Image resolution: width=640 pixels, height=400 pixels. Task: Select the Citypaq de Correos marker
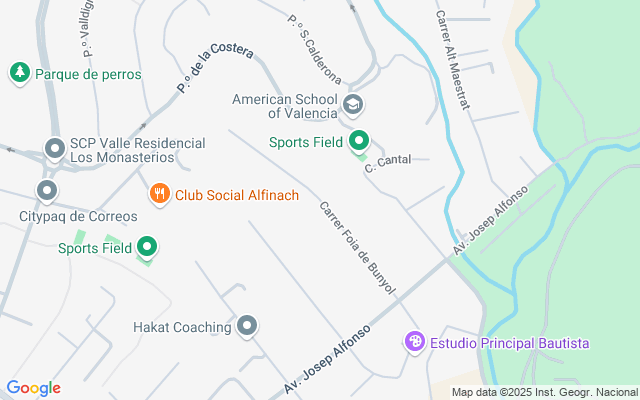click(46, 190)
